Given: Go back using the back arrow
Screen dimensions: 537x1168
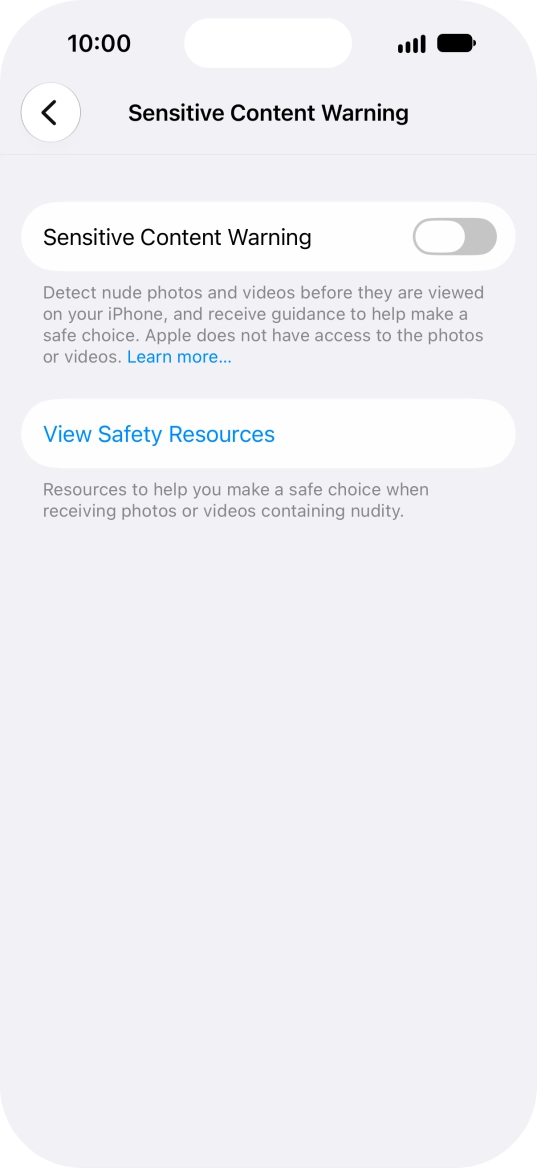Looking at the screenshot, I should 51,112.
